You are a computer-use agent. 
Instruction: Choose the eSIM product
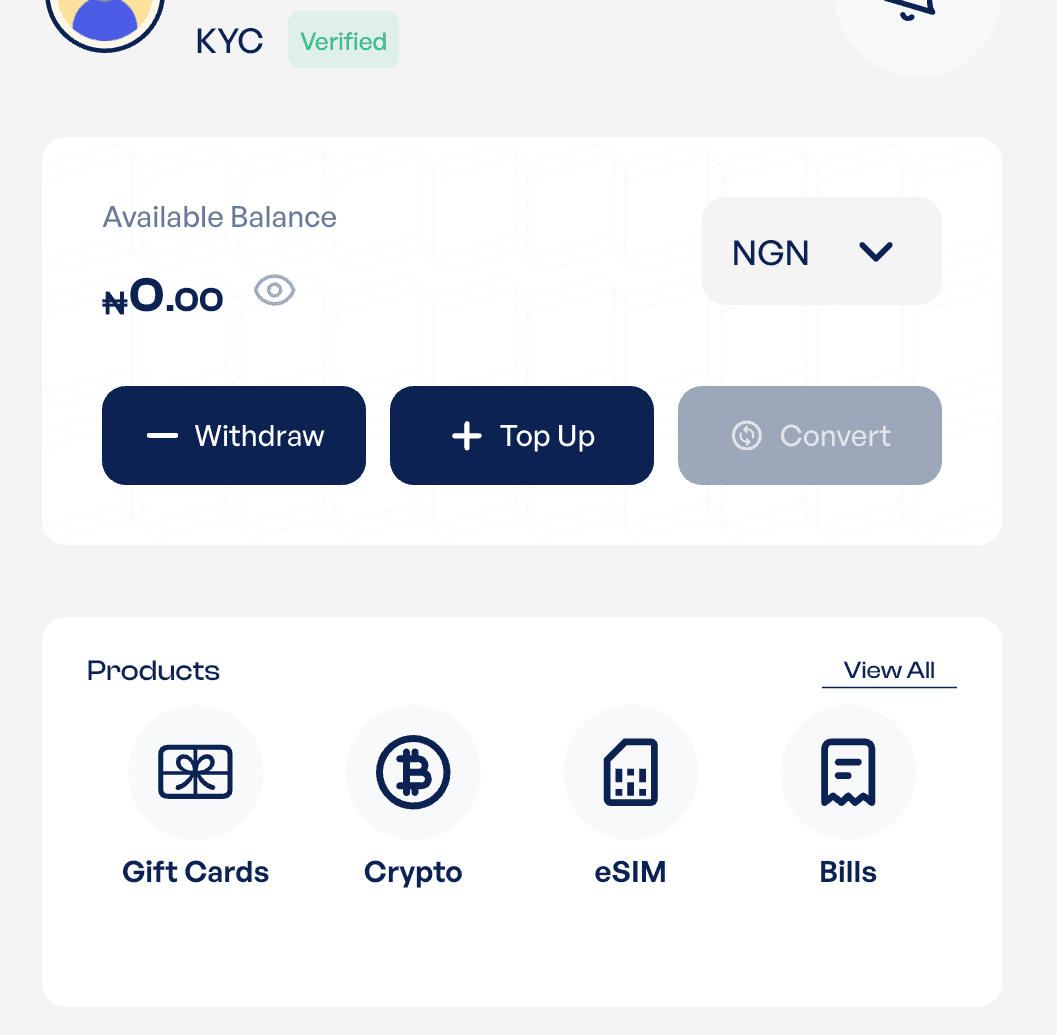pos(630,773)
